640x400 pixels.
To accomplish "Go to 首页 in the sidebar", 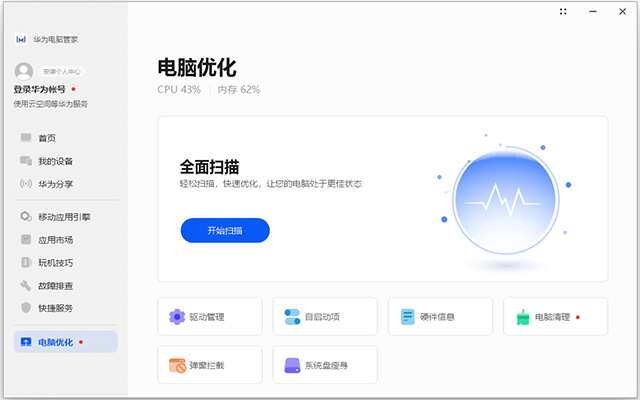I will click(x=47, y=138).
